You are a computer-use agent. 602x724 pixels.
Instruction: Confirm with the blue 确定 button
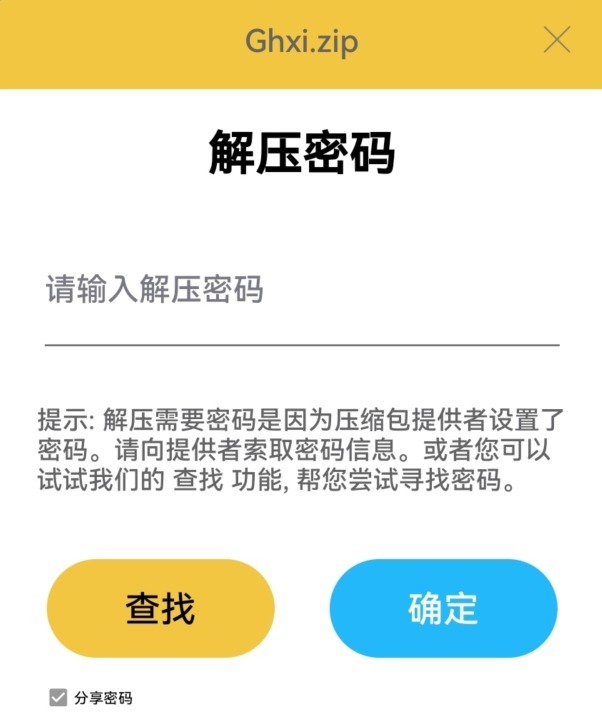click(x=443, y=608)
